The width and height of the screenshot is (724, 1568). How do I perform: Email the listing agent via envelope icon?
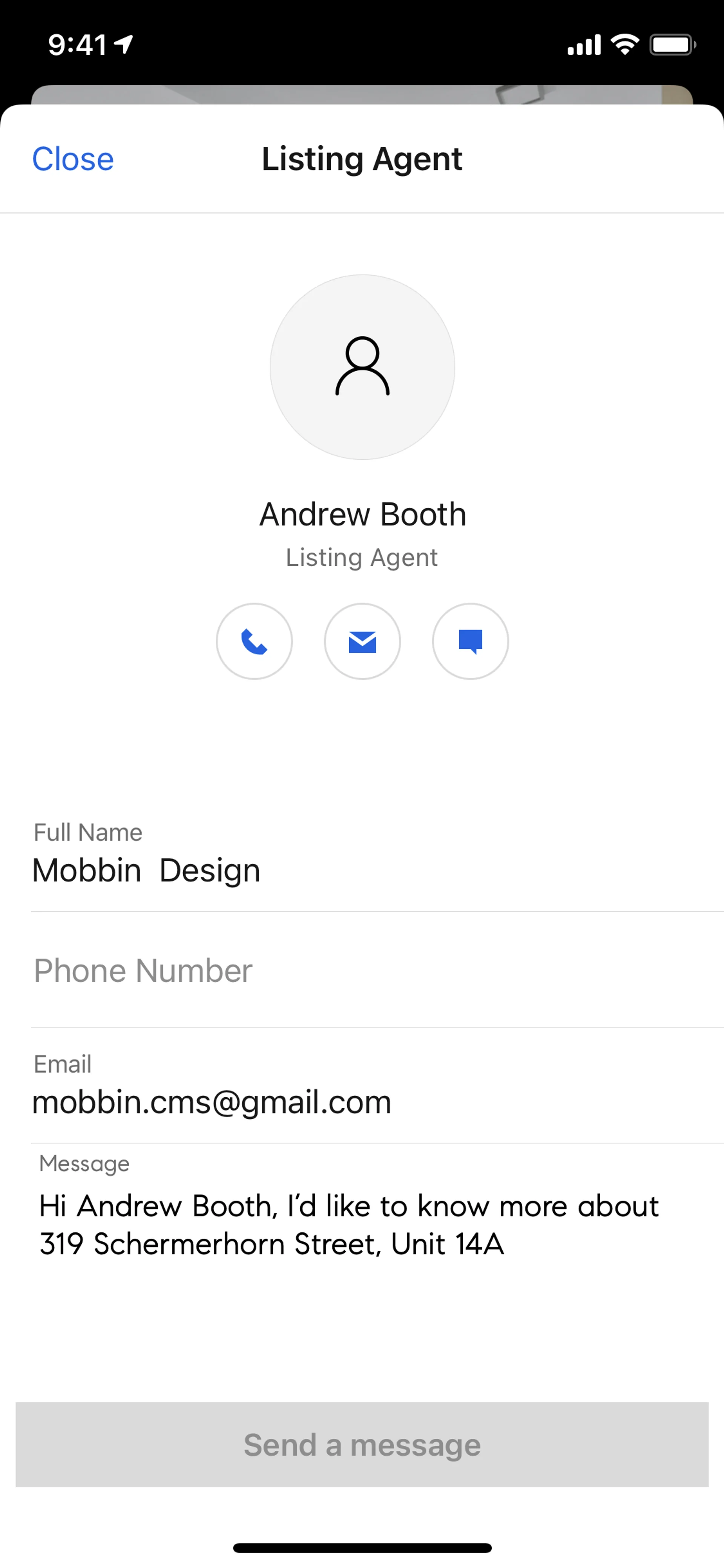tap(362, 642)
